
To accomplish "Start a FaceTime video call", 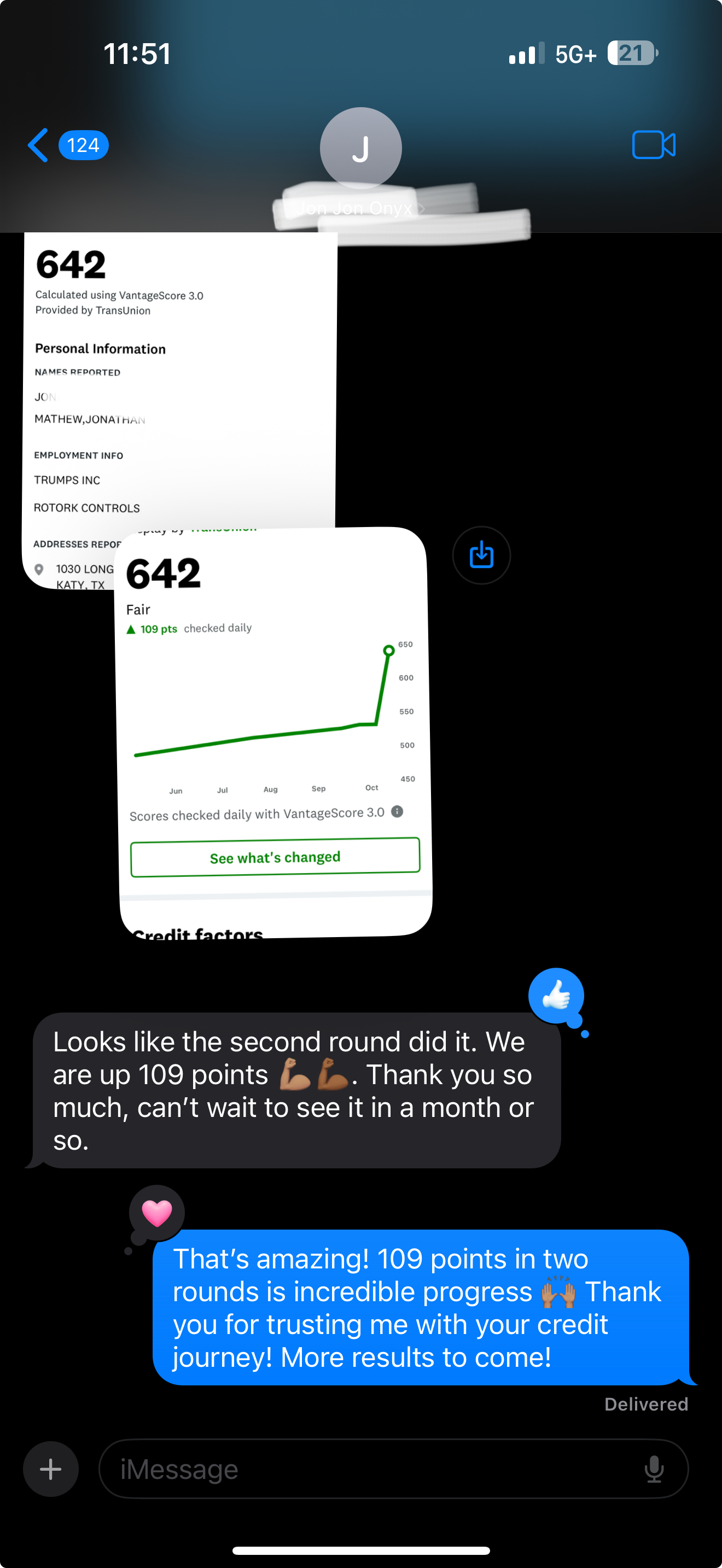I will click(x=653, y=145).
